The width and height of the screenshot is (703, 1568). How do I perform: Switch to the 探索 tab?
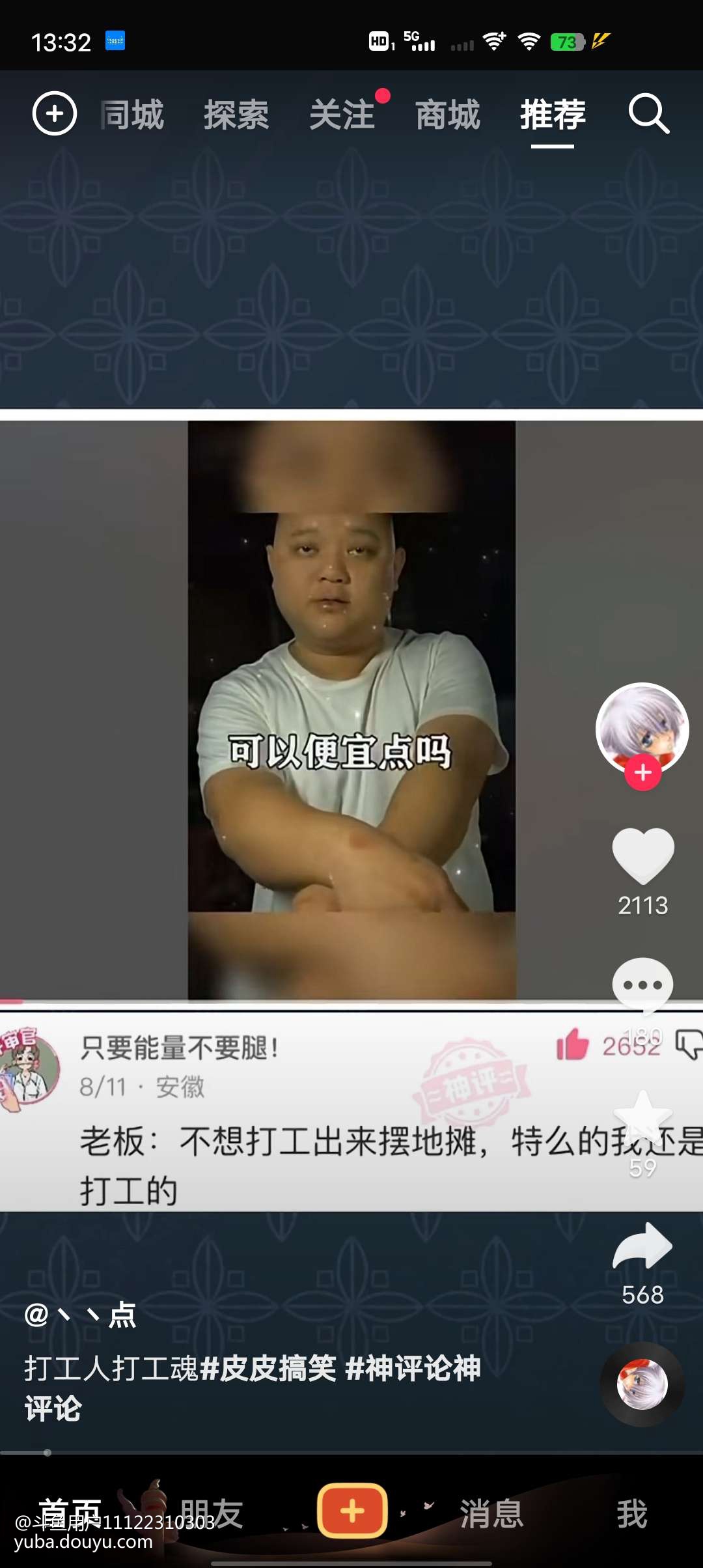coord(236,115)
